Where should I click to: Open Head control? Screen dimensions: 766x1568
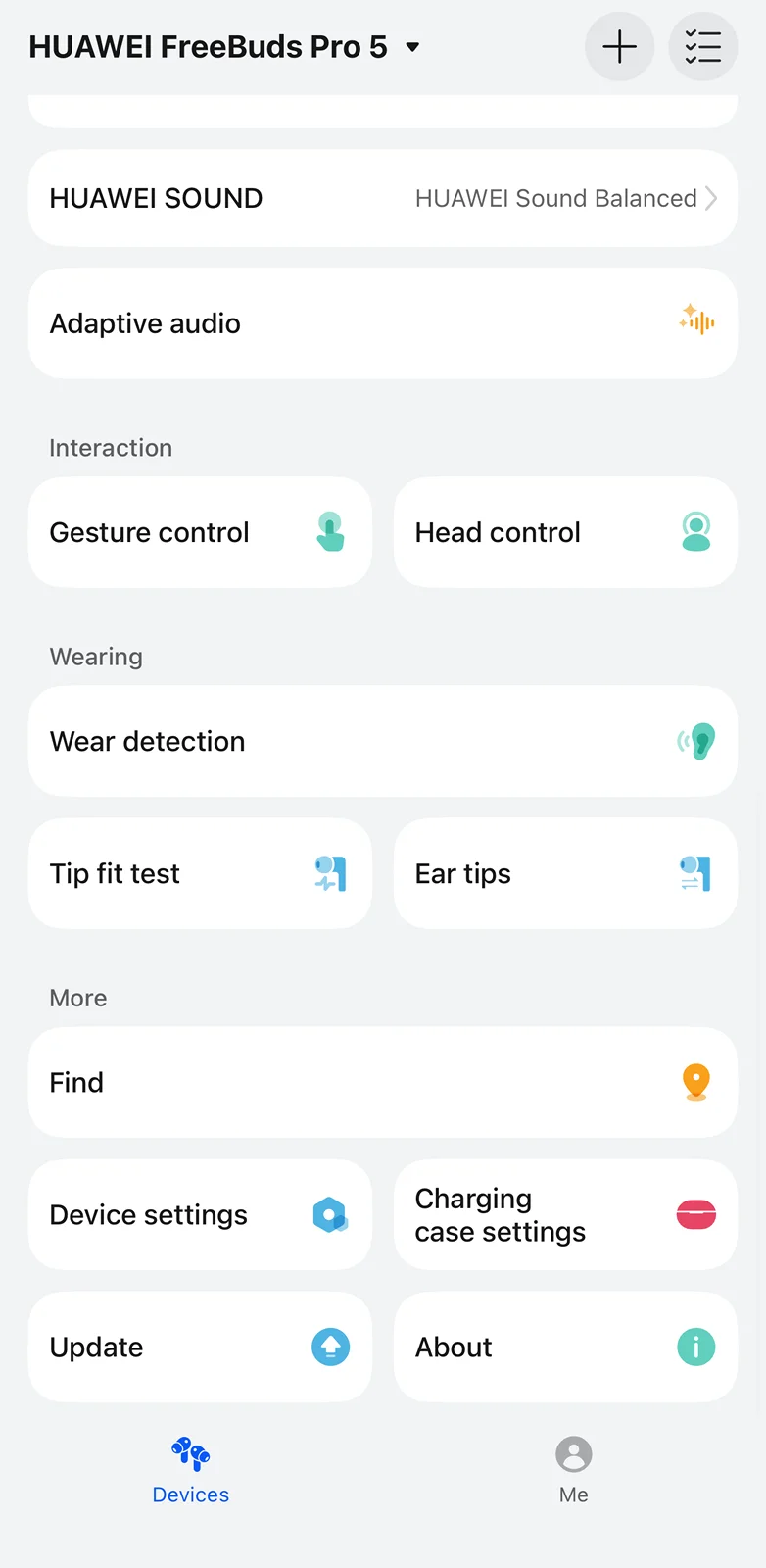(565, 532)
